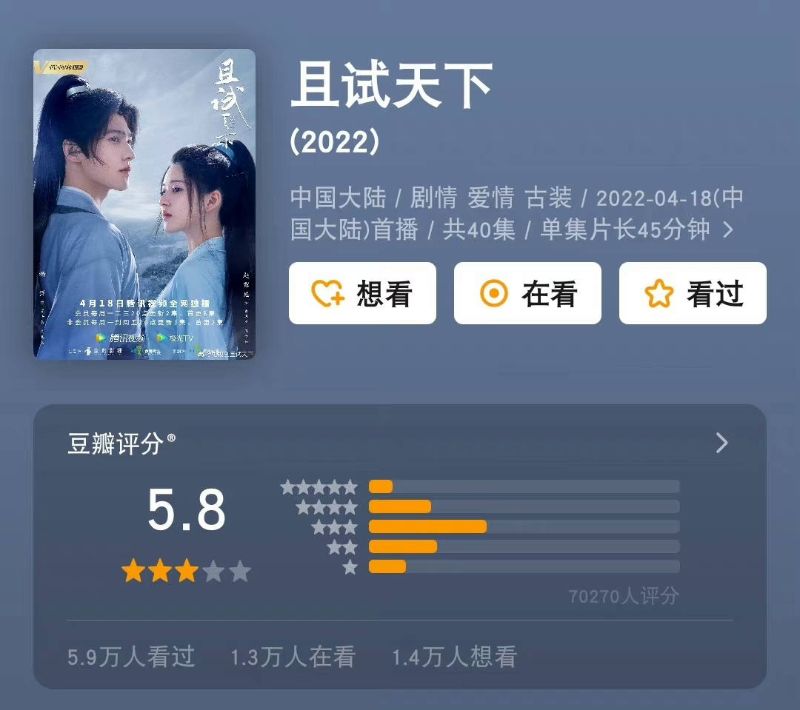Expand the drama info details chevron
This screenshot has width=800, height=710.
click(728, 229)
